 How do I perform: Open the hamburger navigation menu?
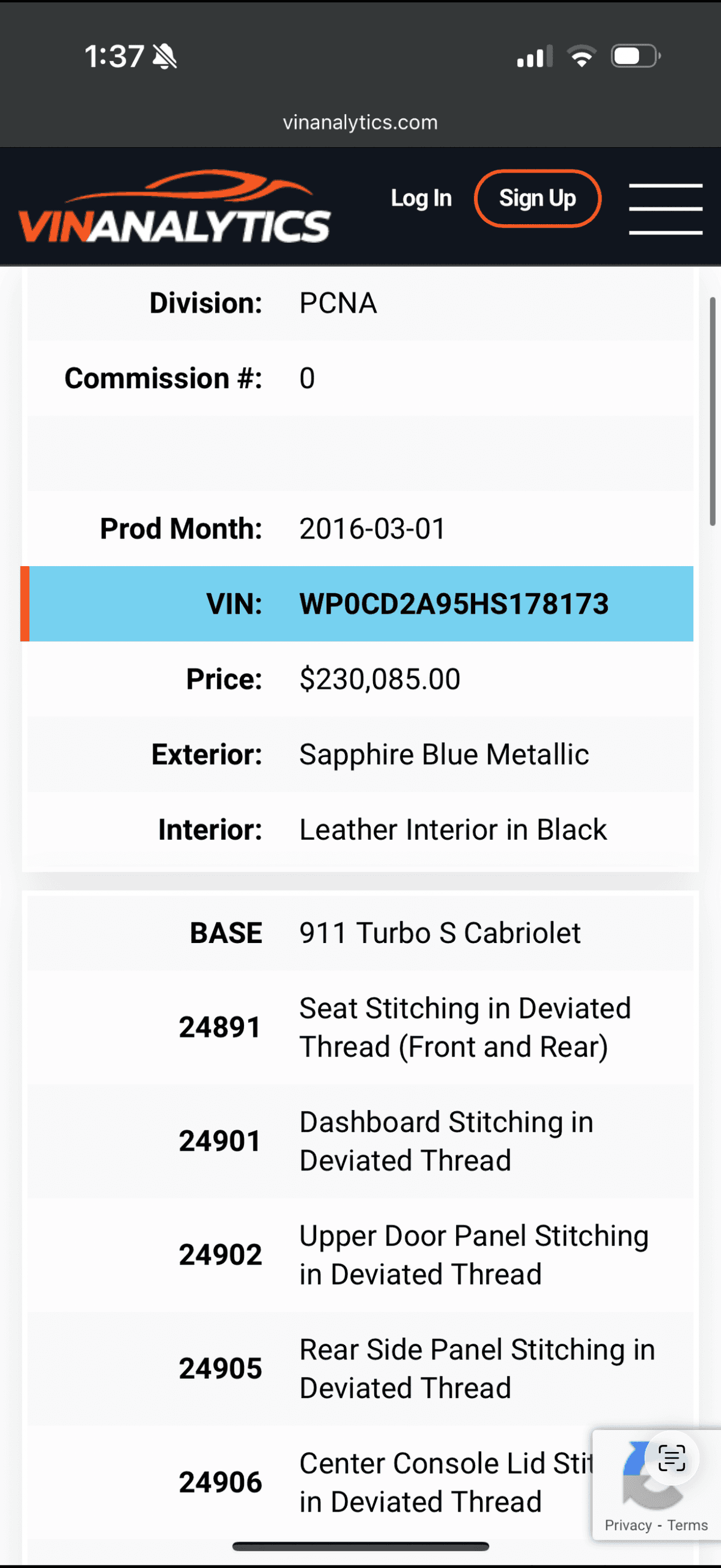(x=665, y=209)
